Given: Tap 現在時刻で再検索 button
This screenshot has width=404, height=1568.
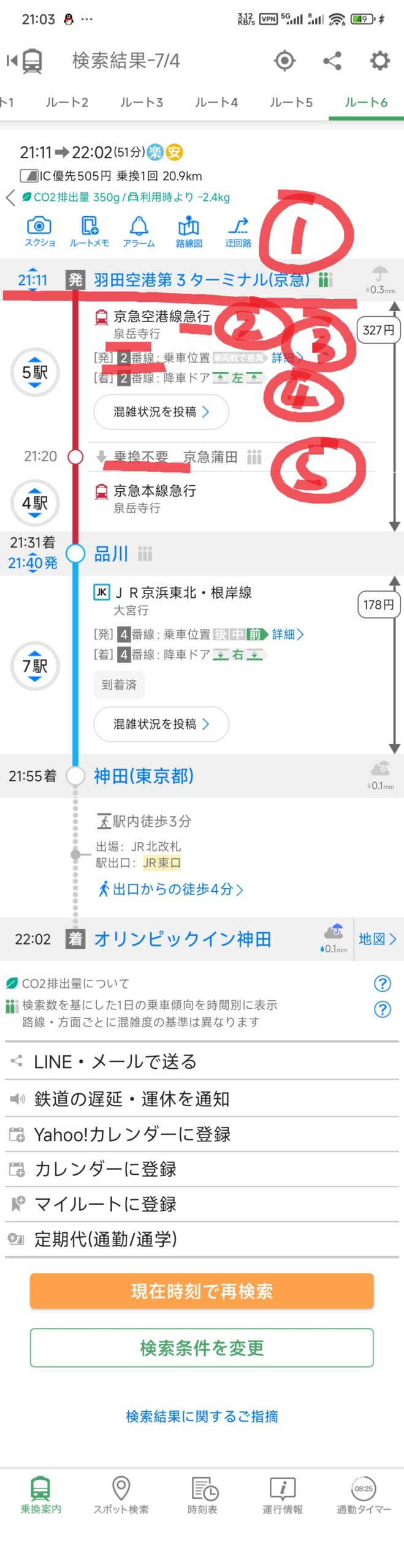Looking at the screenshot, I should [x=202, y=1291].
